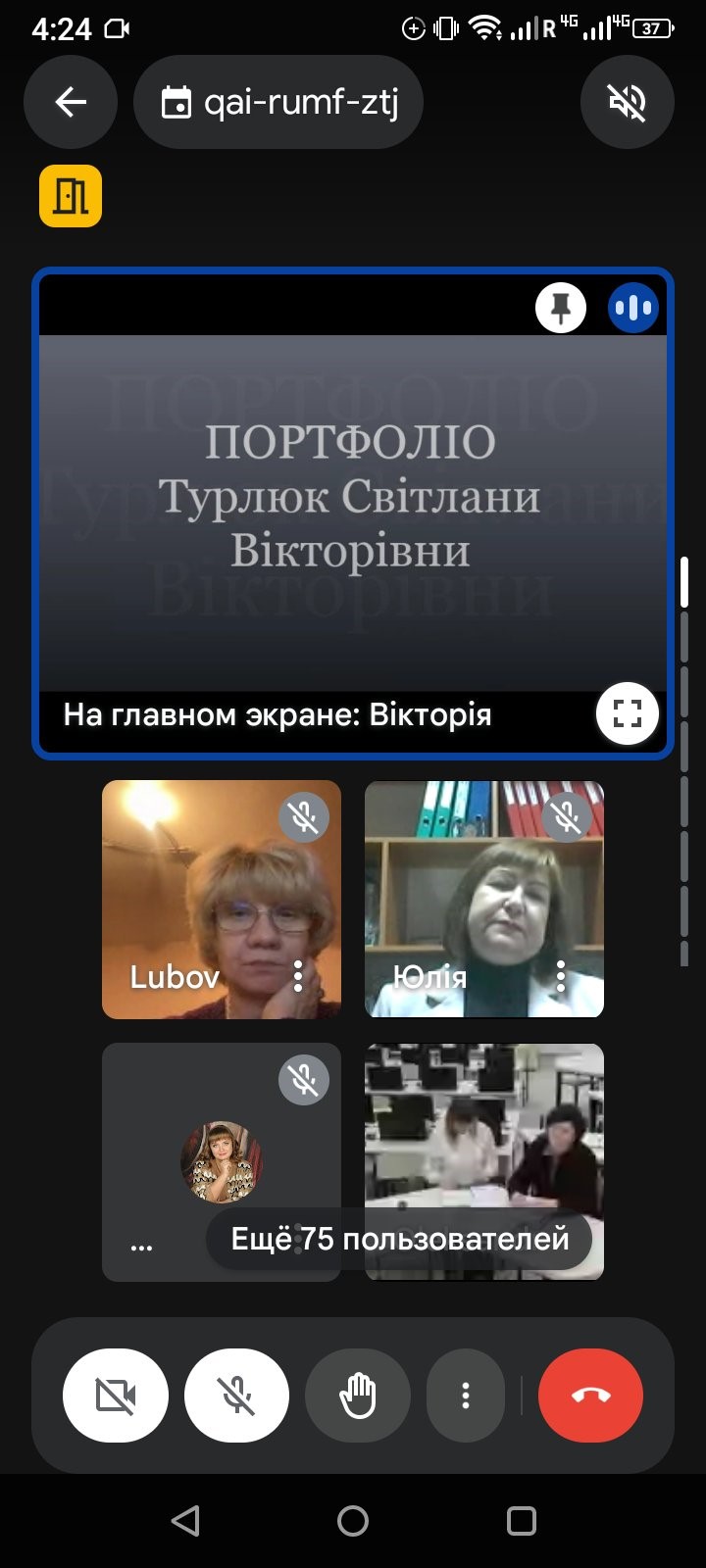Toggle the speaker audio output
Image resolution: width=706 pixels, height=1568 pixels.
point(628,102)
